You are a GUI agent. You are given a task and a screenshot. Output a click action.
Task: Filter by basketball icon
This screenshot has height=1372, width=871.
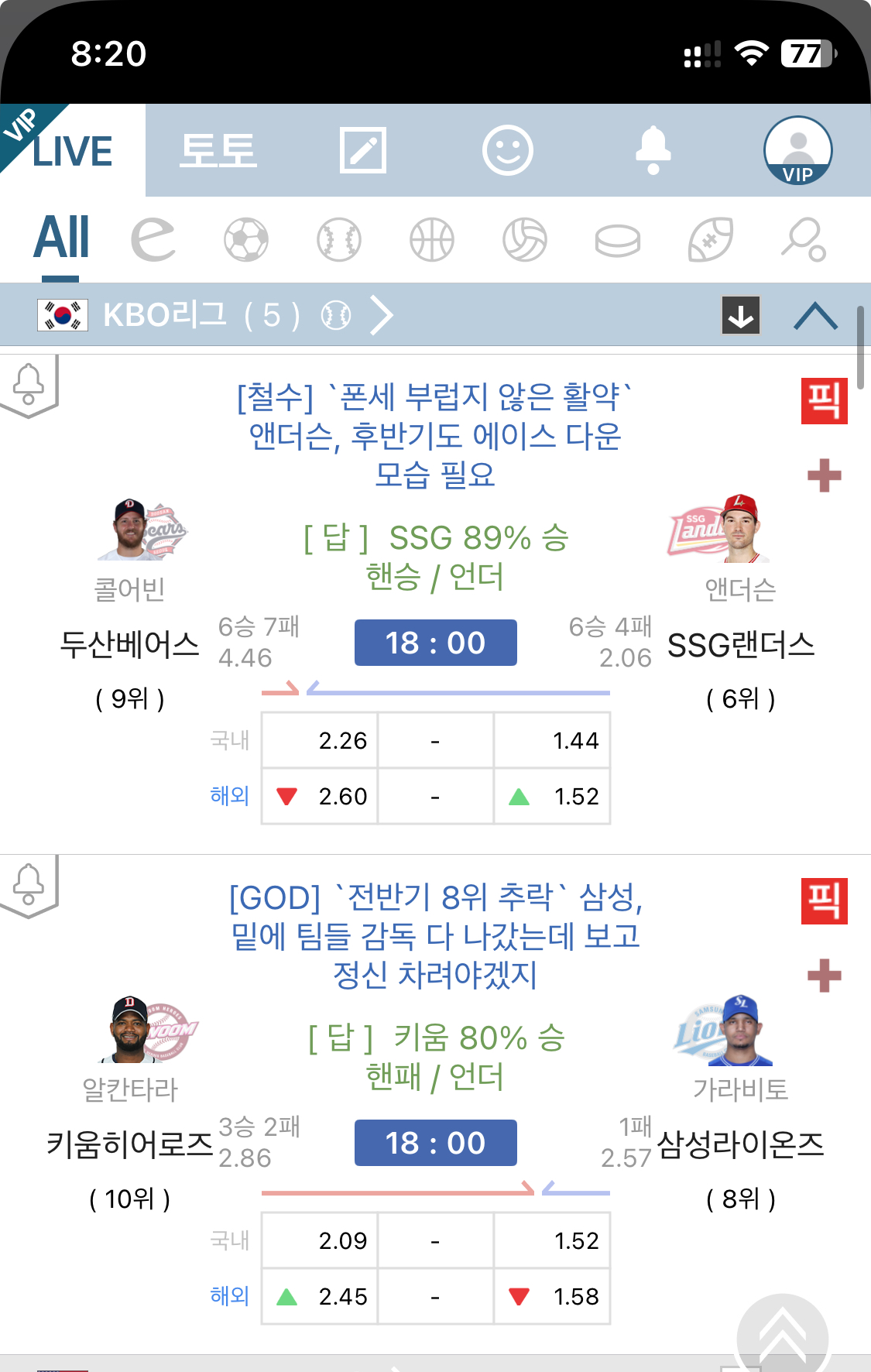pyautogui.click(x=432, y=239)
